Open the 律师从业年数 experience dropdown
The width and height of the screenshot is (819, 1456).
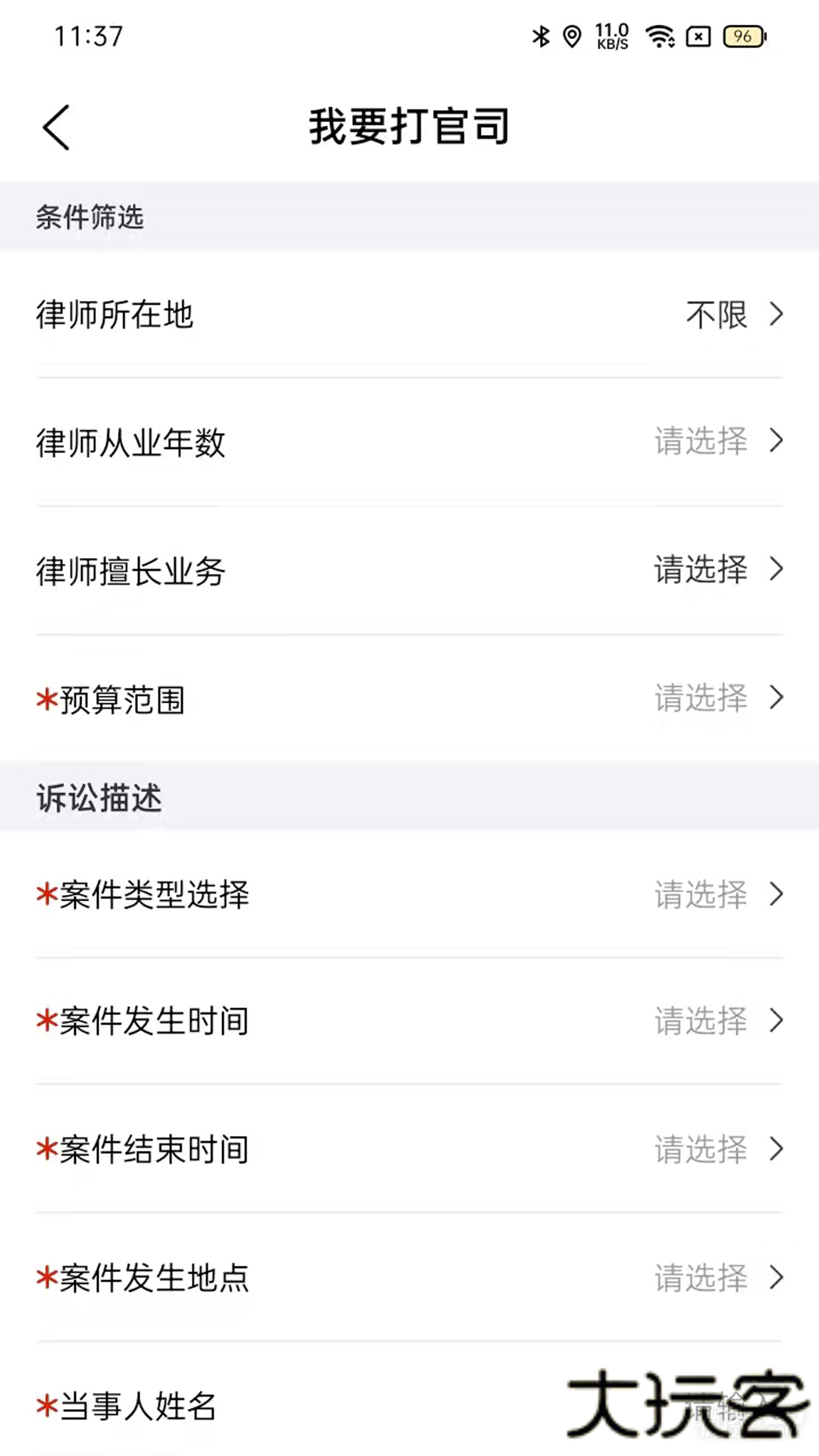point(409,444)
